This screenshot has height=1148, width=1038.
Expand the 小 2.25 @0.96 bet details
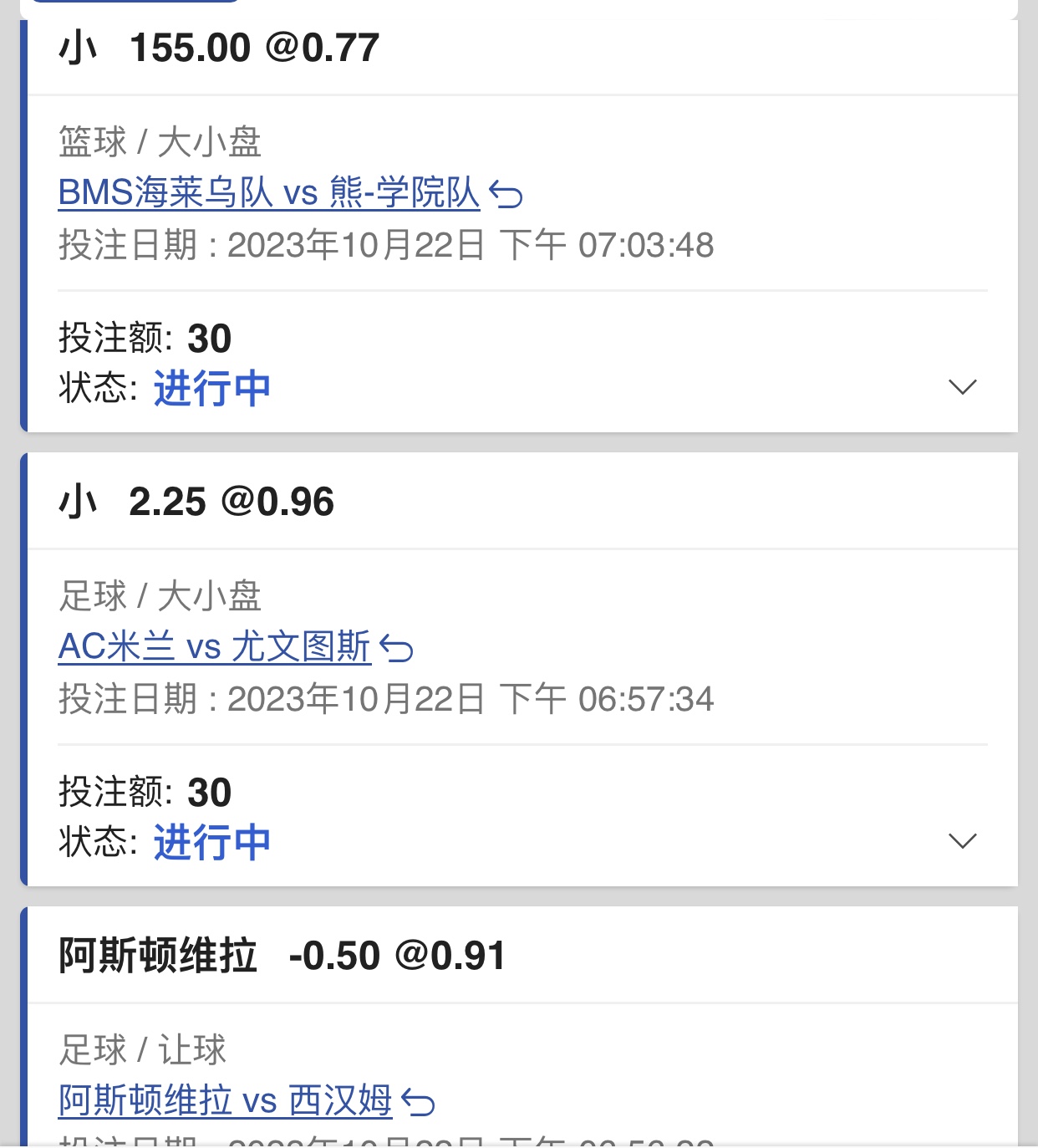coord(962,841)
